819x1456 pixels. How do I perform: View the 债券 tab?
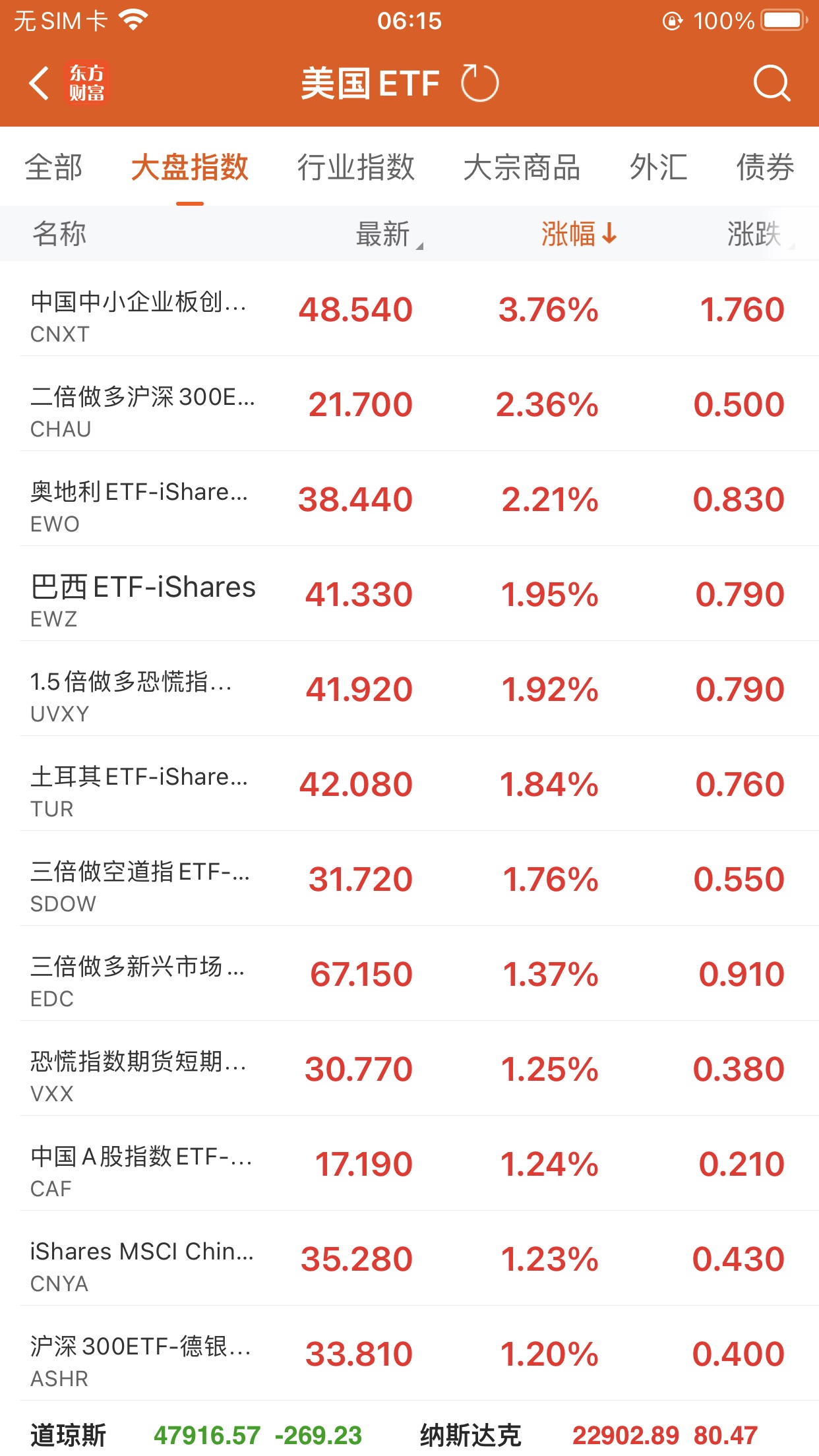[765, 167]
